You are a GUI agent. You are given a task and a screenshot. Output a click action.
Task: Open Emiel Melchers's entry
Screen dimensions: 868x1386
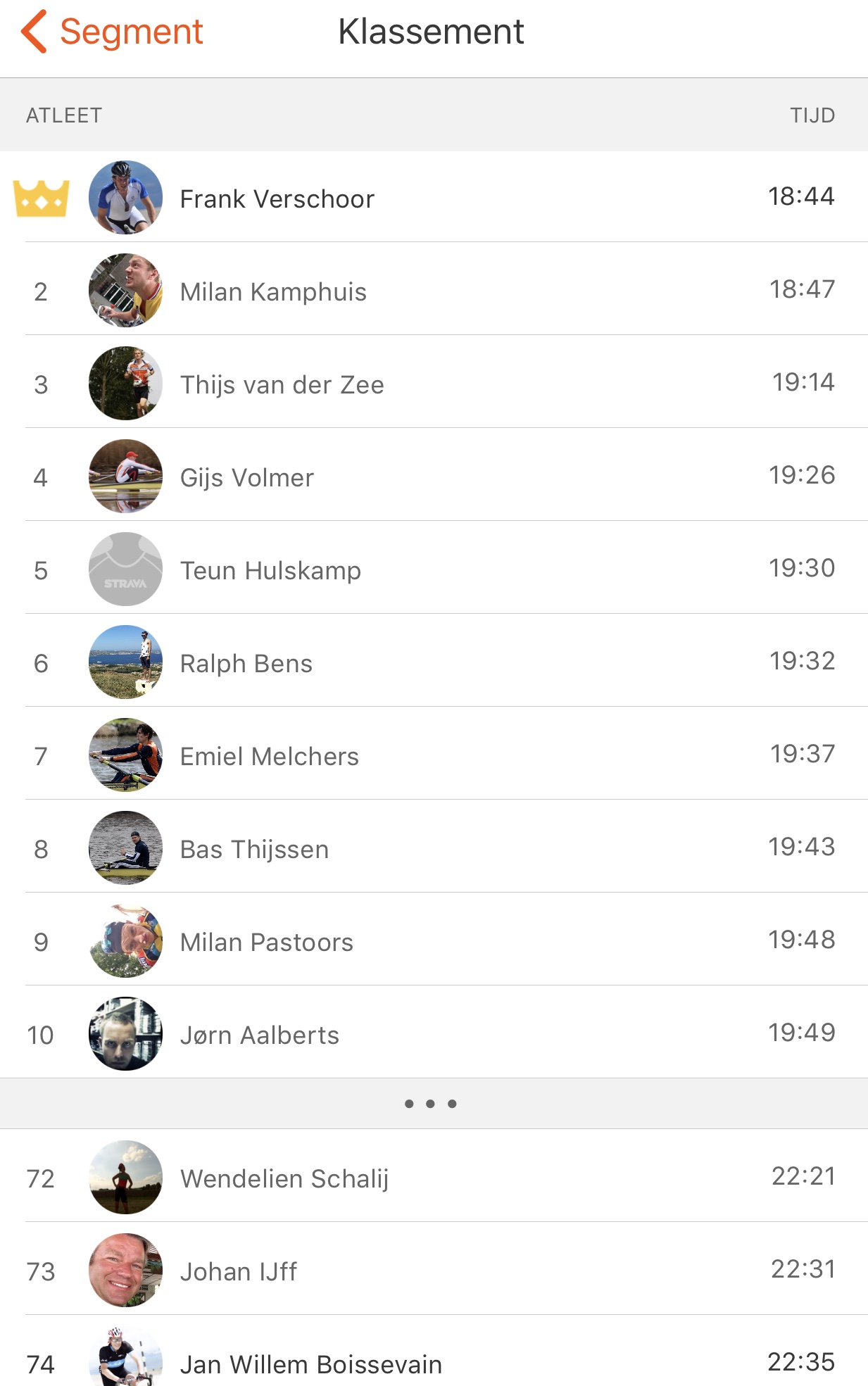coord(434,755)
